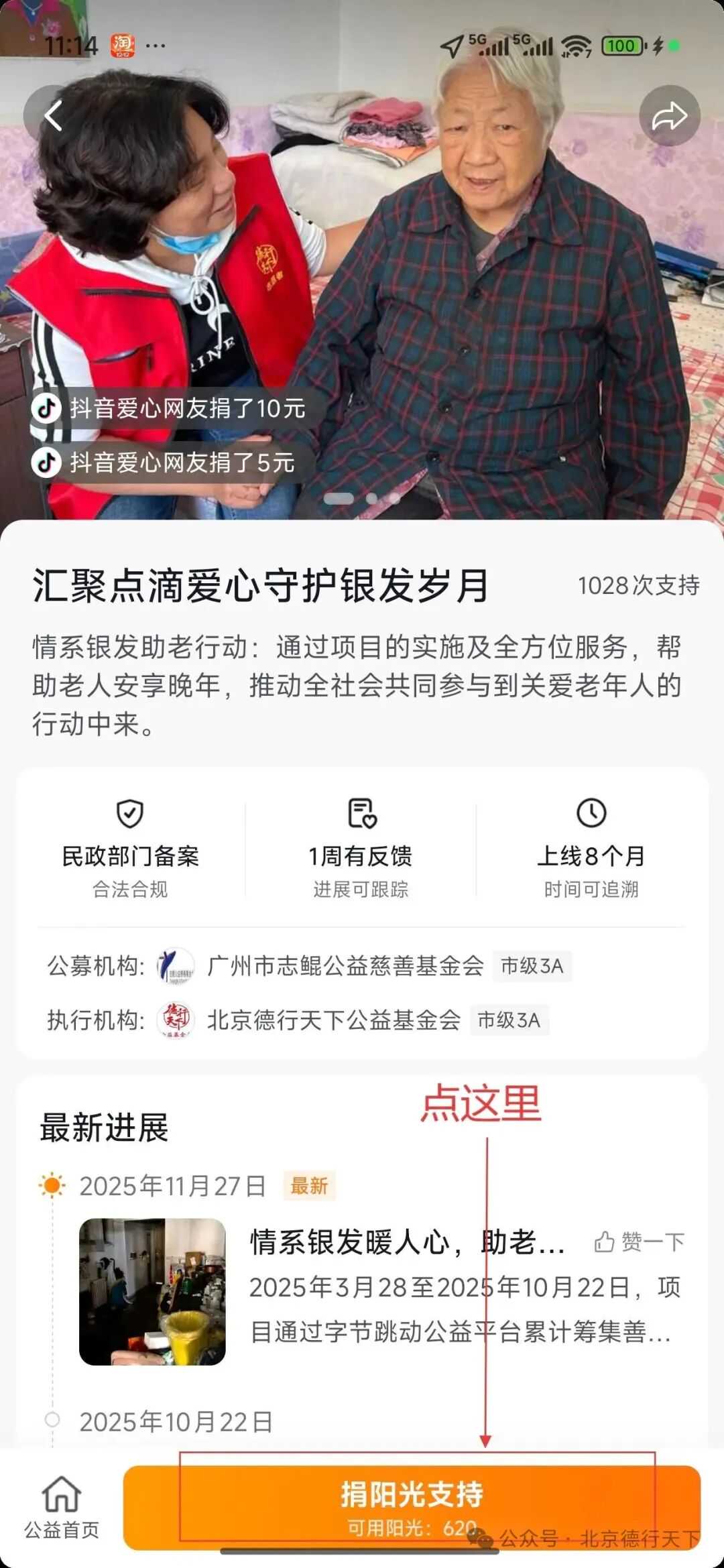Screen dimensions: 724x1568
Task: View 广州市志鲲公益慈善基金会 organization details
Action: pyautogui.click(x=345, y=966)
